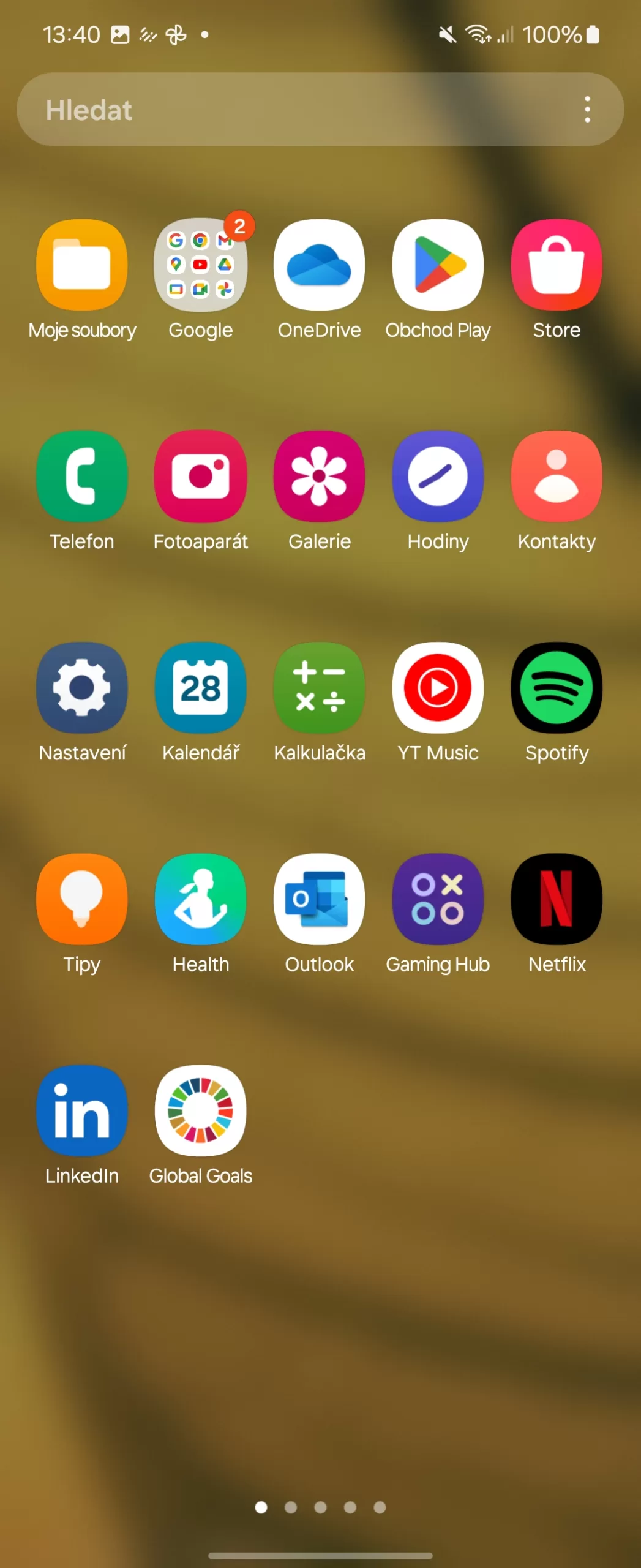
Task: Open LinkedIn
Action: [82, 1110]
